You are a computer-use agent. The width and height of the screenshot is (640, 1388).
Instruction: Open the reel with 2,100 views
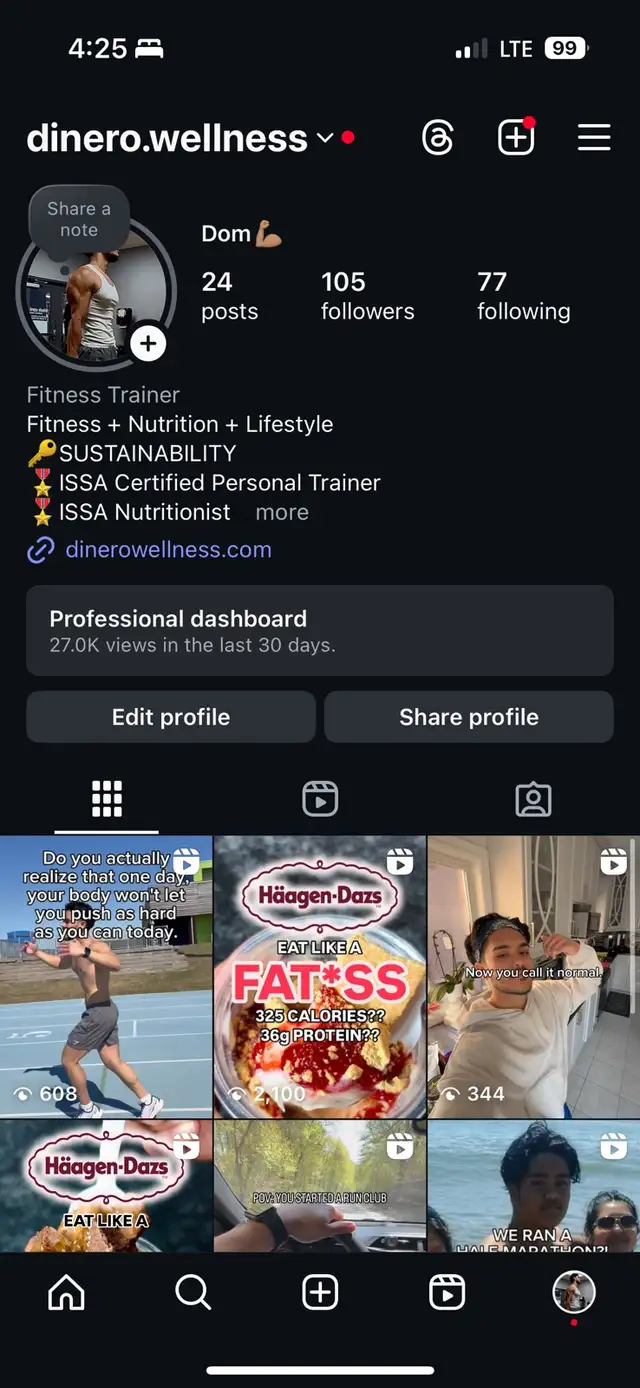[320, 976]
